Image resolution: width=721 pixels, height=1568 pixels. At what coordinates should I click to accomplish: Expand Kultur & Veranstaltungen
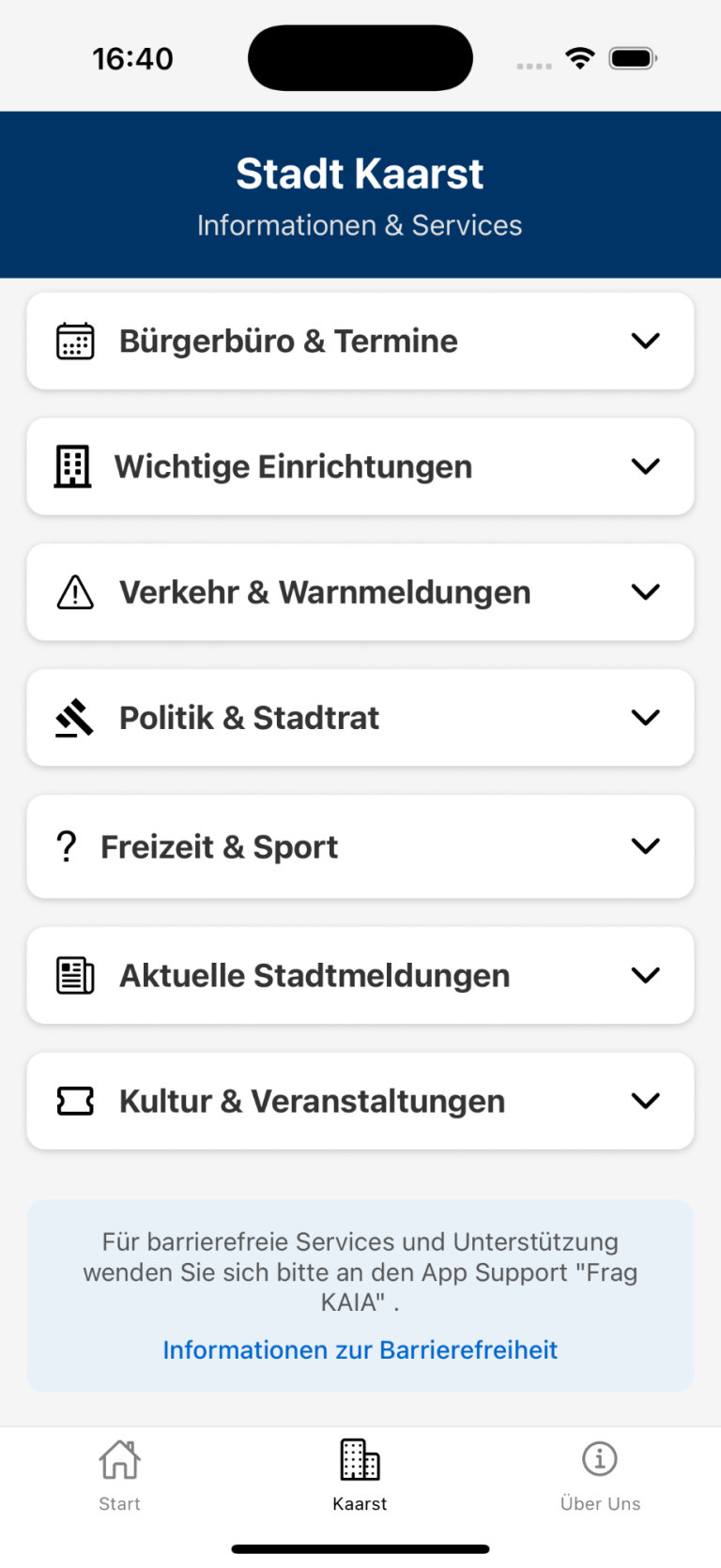point(360,1101)
